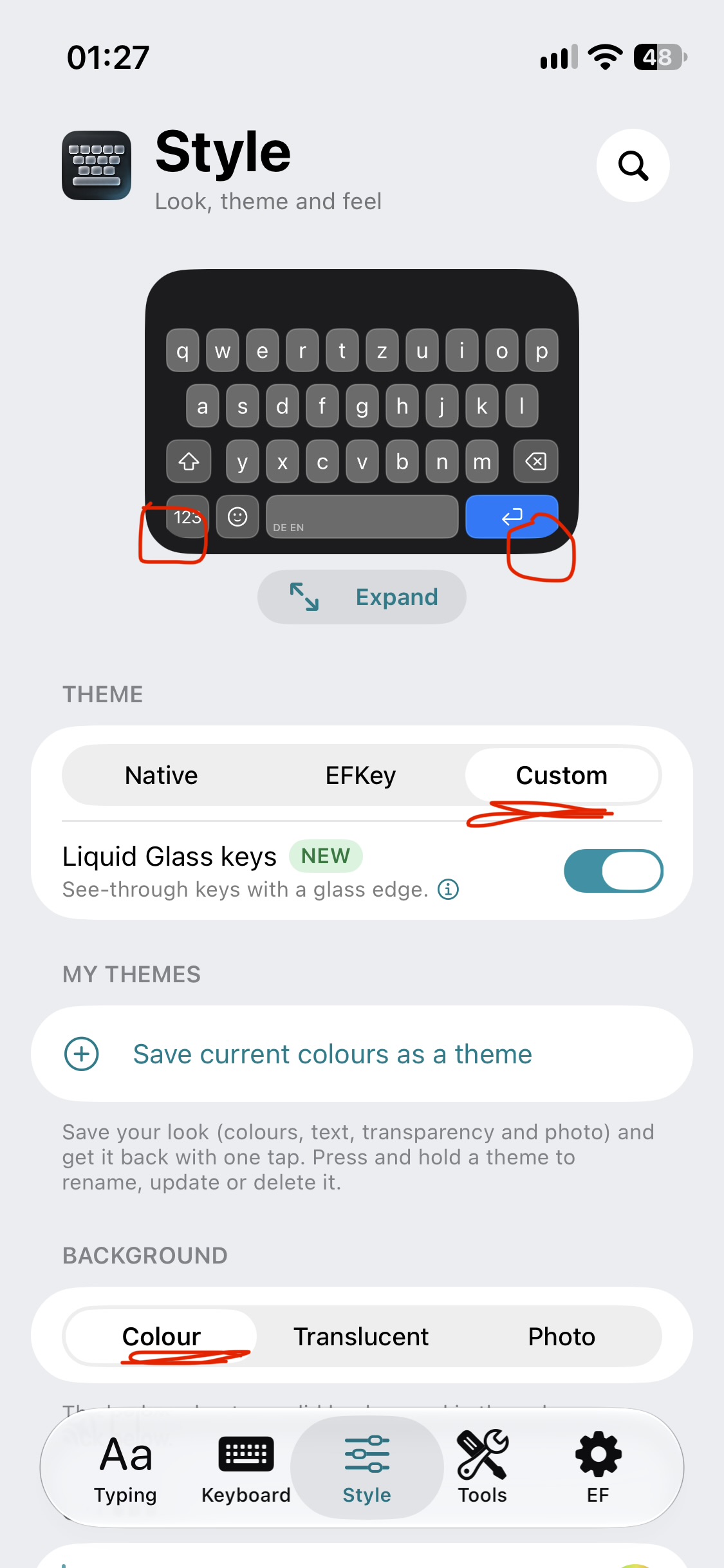Open info about Liquid Glass keys
The width and height of the screenshot is (724, 1568).
point(448,890)
